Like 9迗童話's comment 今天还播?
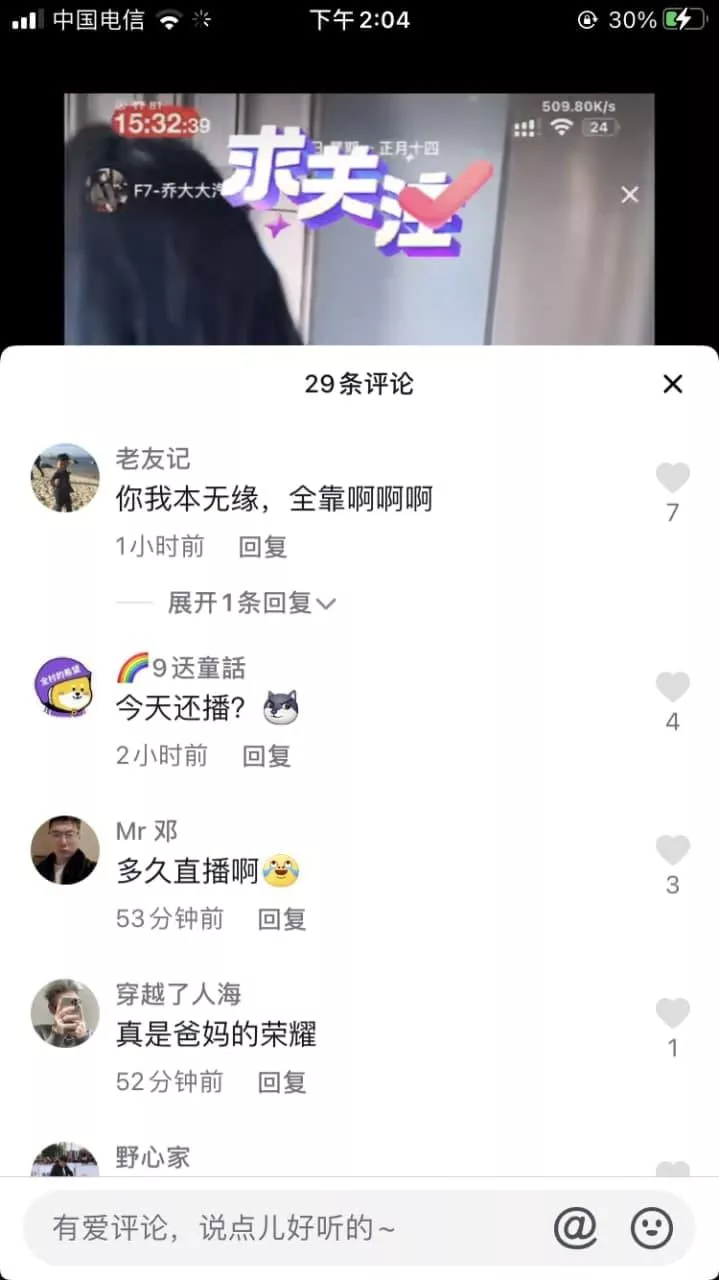 pyautogui.click(x=673, y=687)
